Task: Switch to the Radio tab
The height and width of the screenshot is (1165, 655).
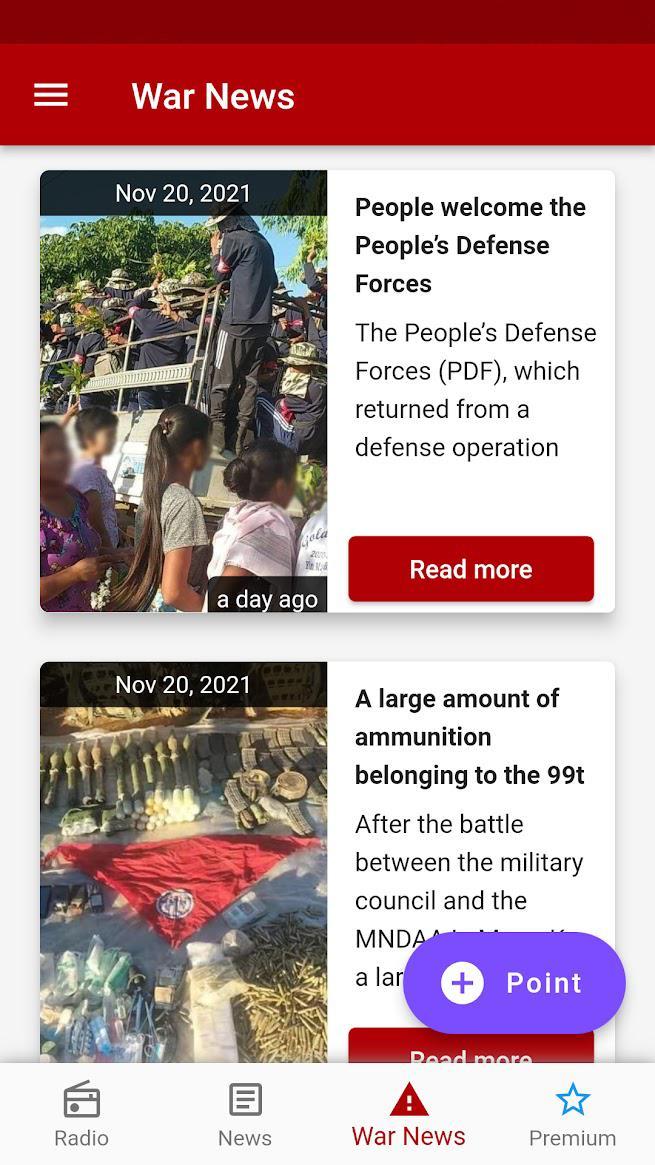Action: pos(82,1114)
